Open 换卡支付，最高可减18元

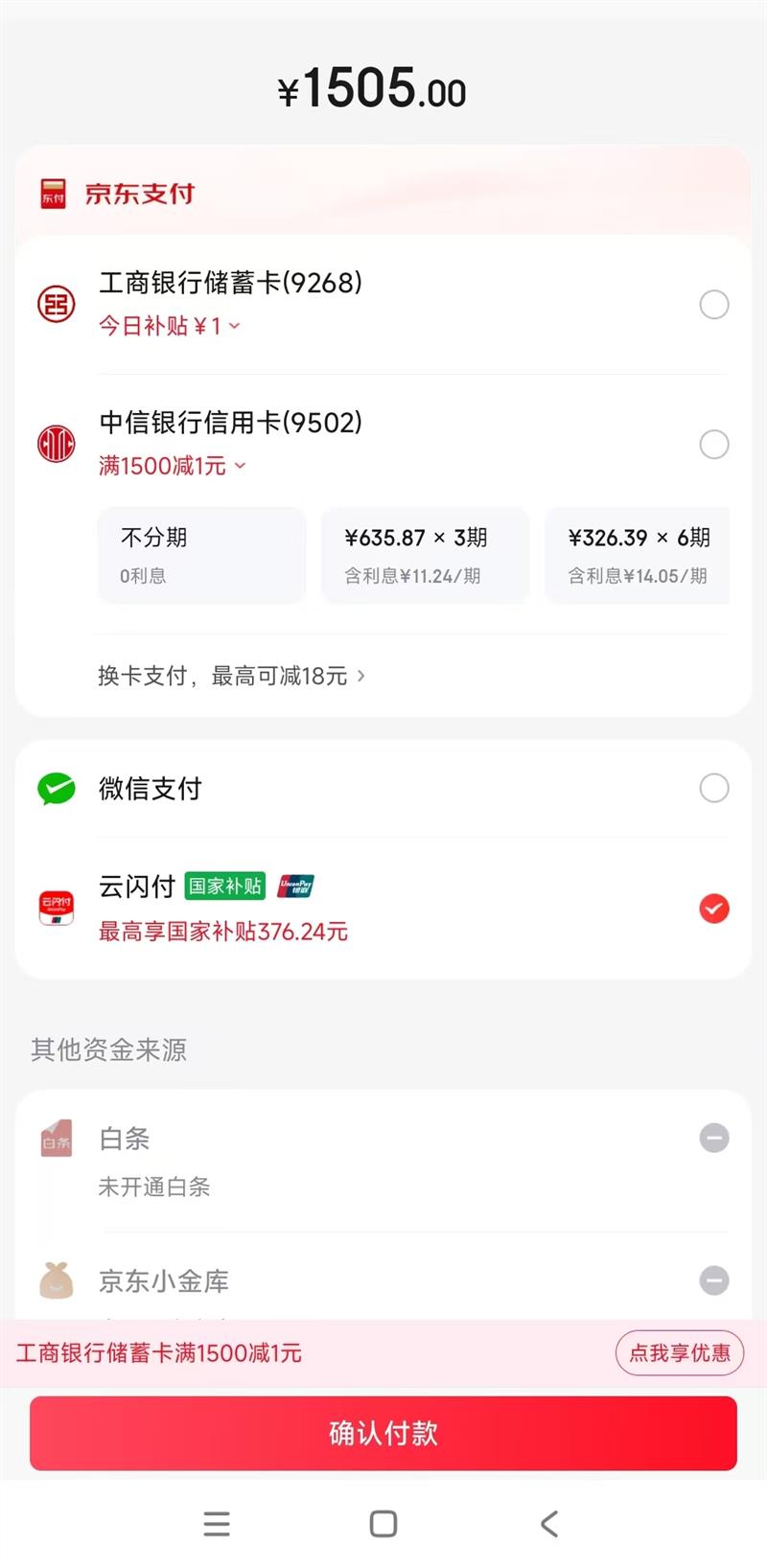click(x=231, y=676)
